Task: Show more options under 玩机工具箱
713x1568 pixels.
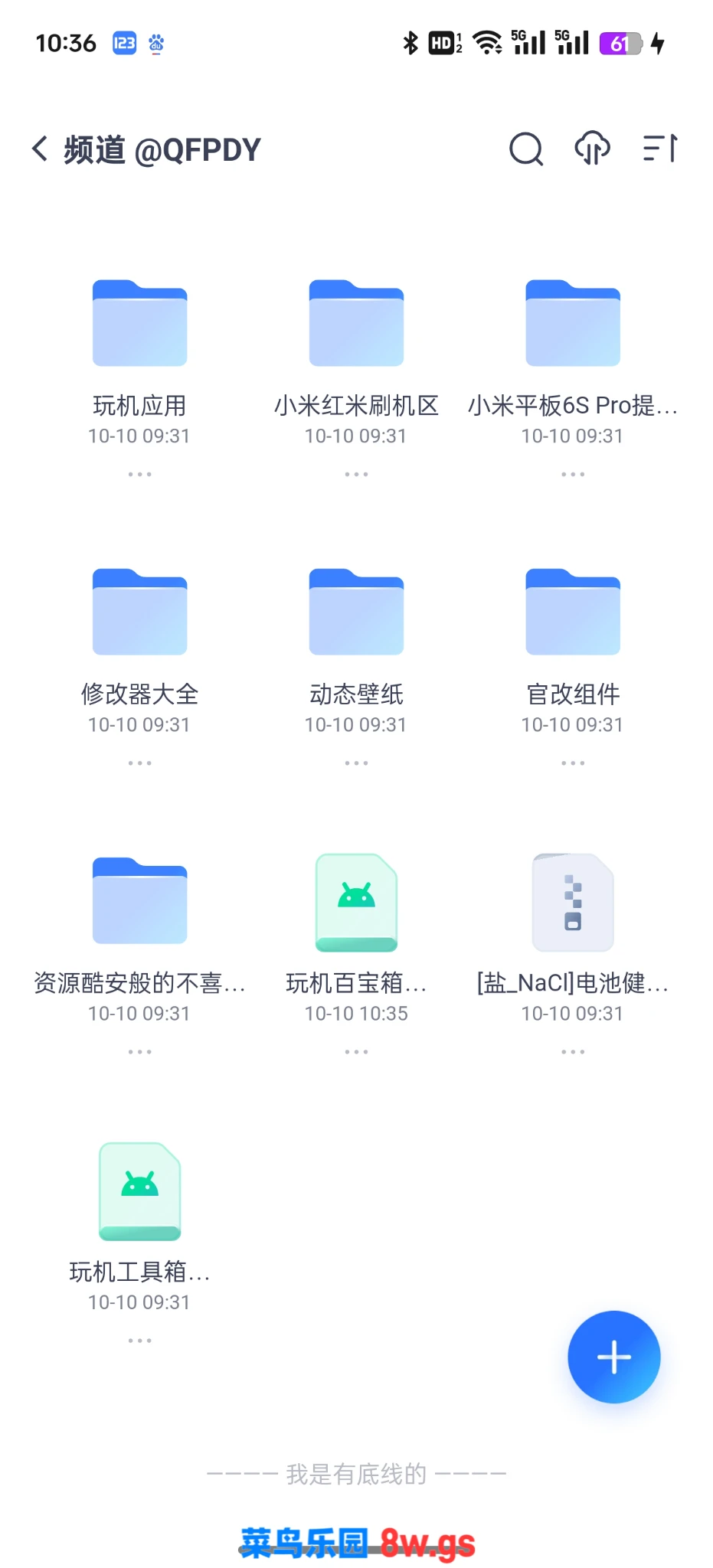Action: tap(139, 1341)
